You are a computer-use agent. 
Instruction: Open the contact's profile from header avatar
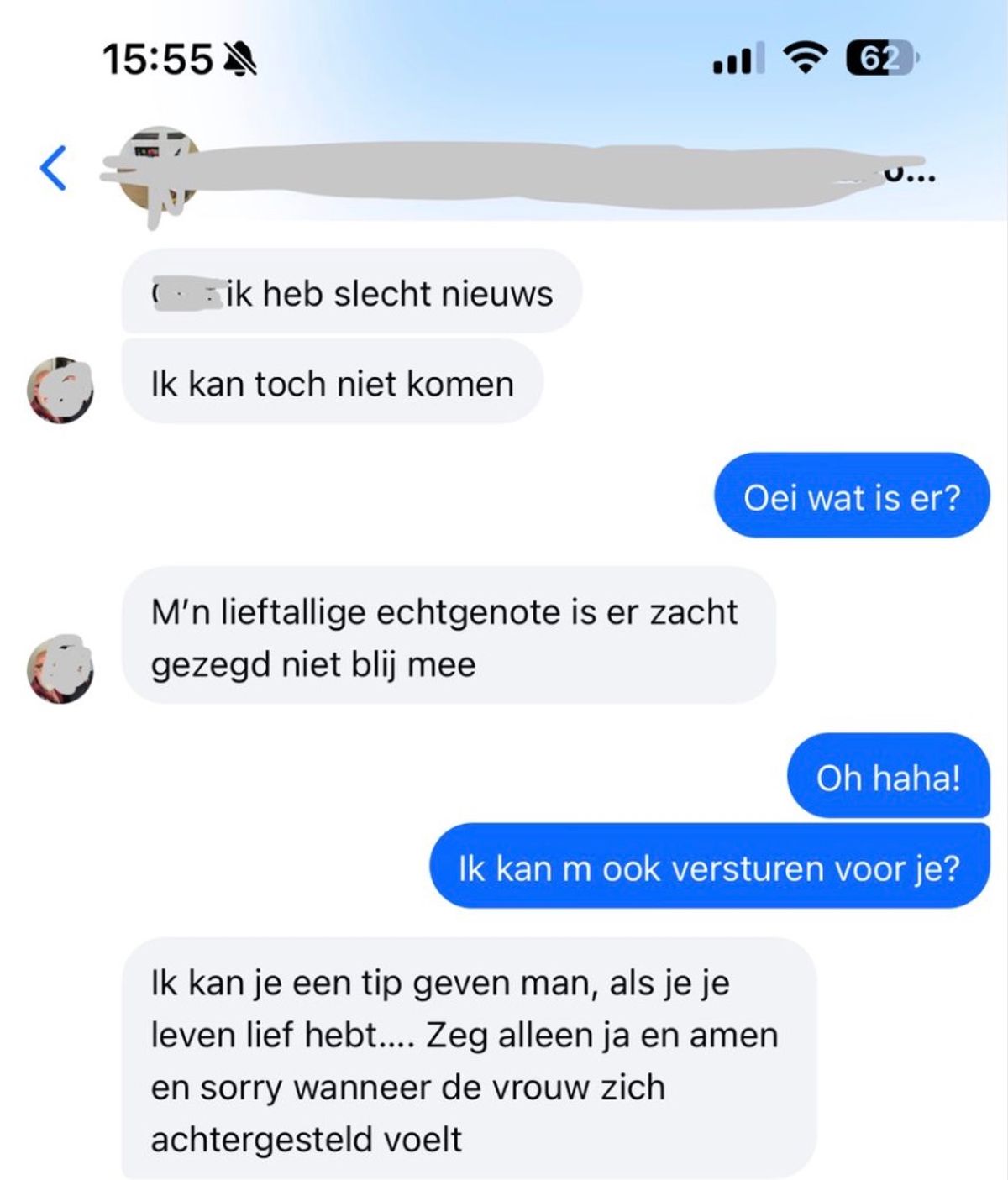[x=158, y=170]
